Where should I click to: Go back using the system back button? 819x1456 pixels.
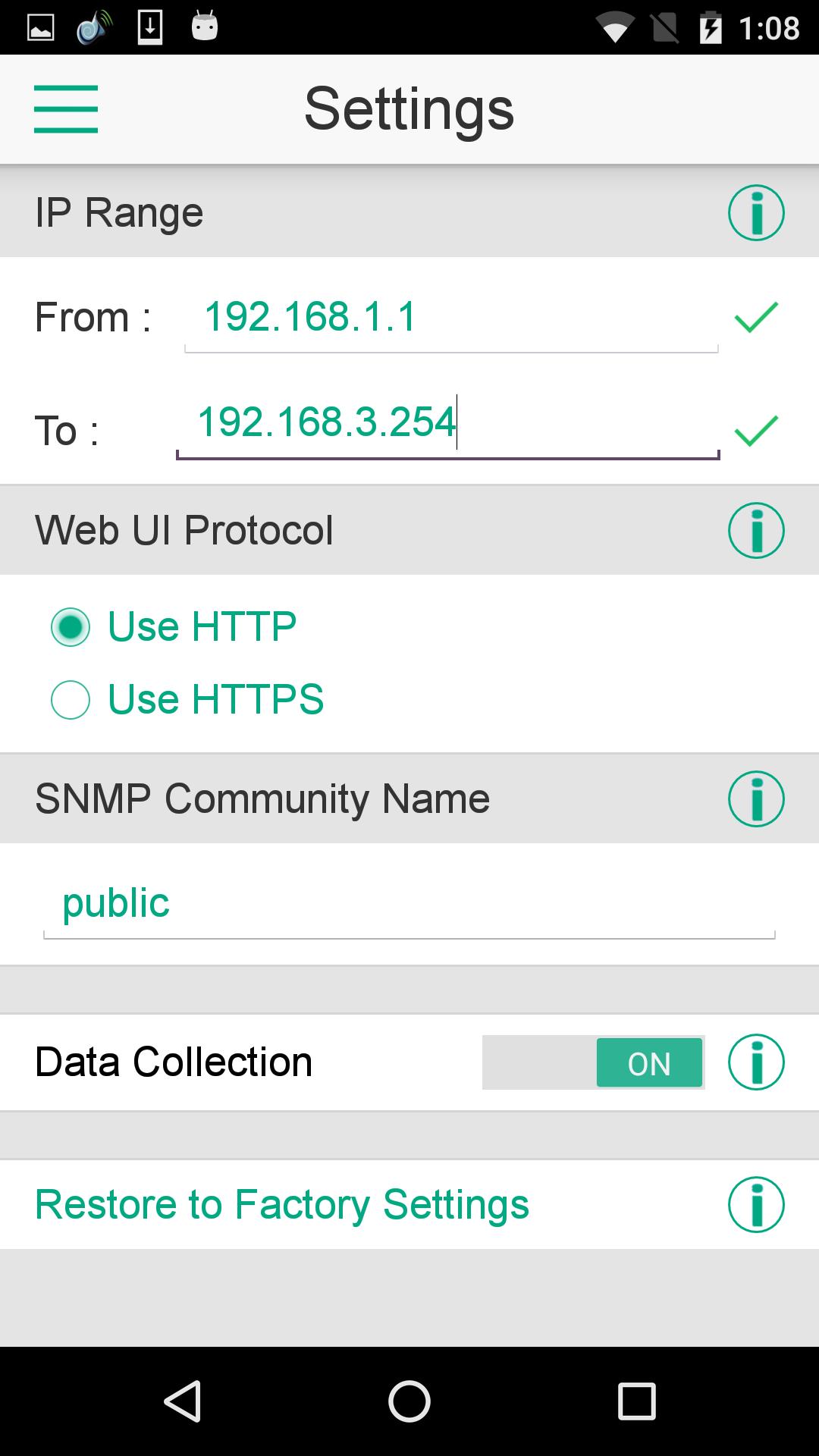point(183,1401)
